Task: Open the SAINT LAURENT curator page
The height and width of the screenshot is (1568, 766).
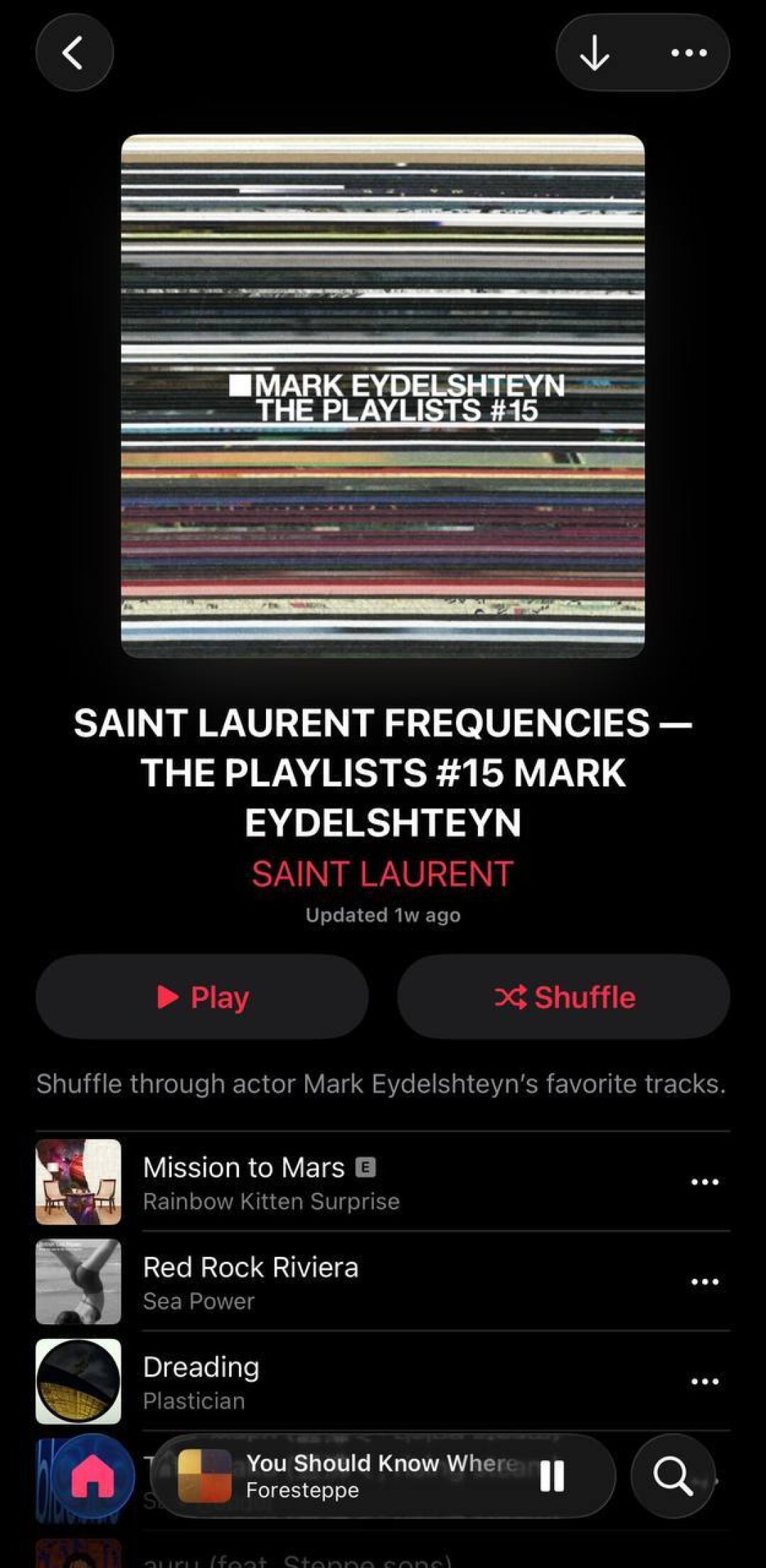Action: click(382, 873)
